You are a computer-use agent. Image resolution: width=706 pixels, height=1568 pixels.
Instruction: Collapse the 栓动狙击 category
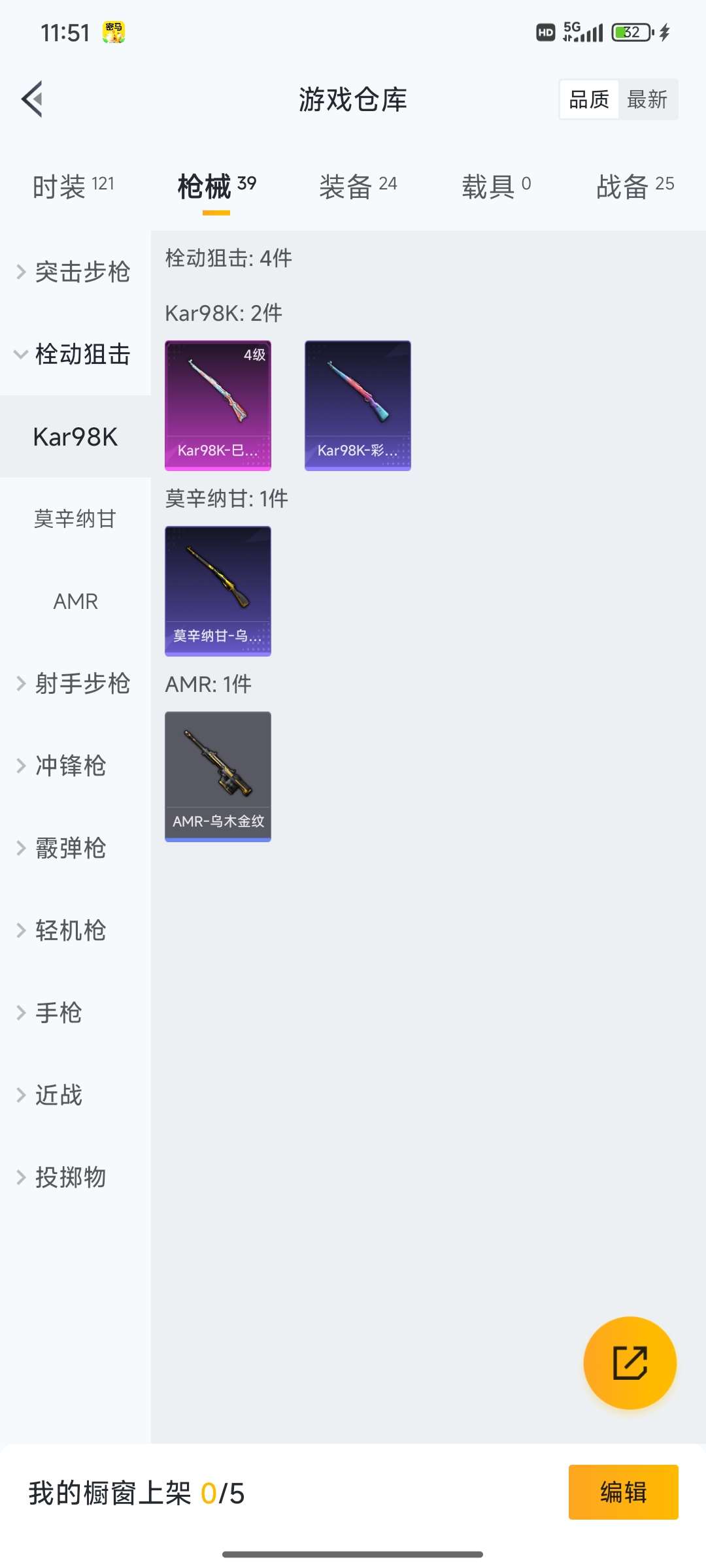point(74,355)
